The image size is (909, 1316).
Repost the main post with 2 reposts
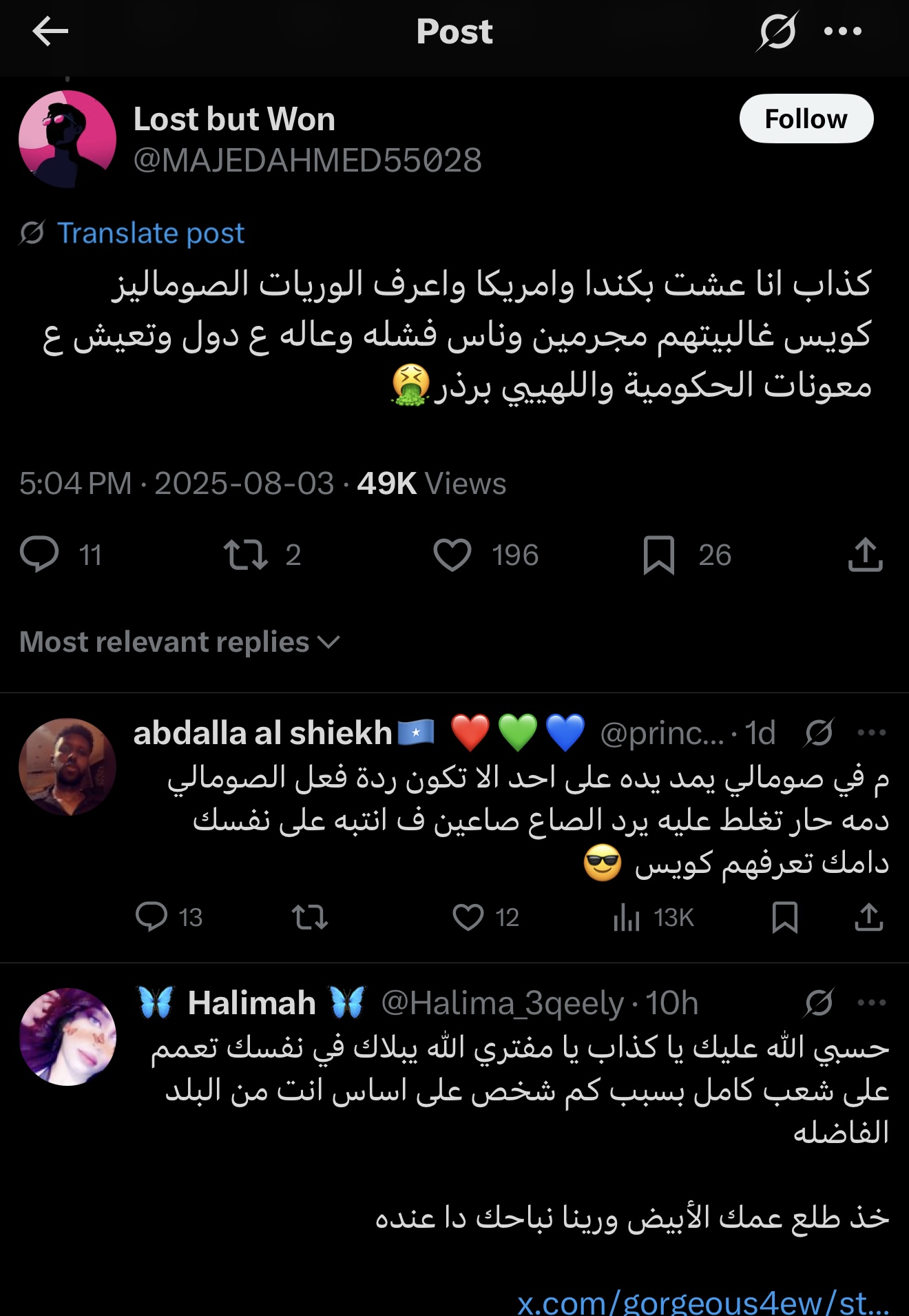pyautogui.click(x=246, y=555)
